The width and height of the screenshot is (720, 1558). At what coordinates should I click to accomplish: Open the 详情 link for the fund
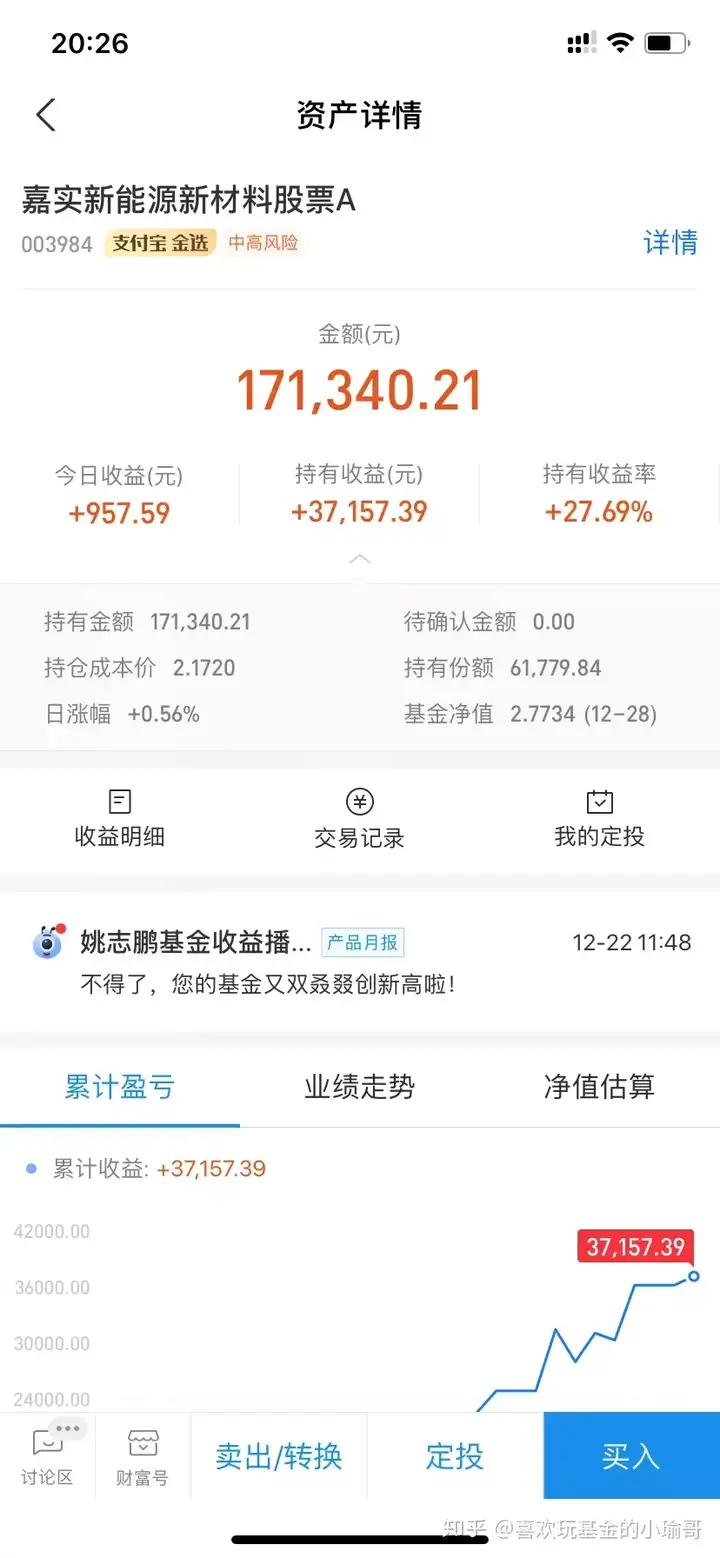coord(669,242)
